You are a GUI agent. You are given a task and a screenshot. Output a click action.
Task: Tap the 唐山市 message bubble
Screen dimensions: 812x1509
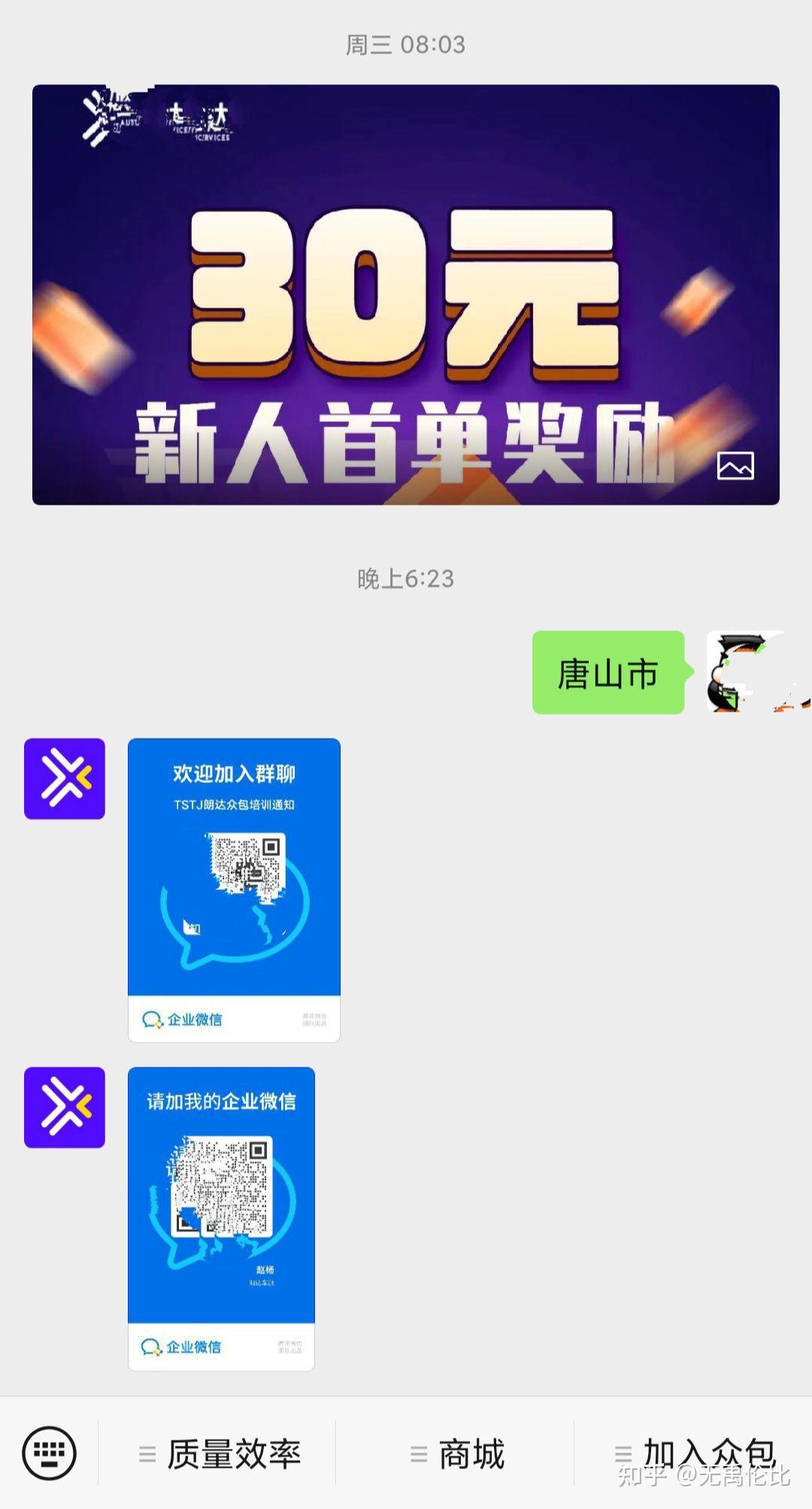[607, 673]
